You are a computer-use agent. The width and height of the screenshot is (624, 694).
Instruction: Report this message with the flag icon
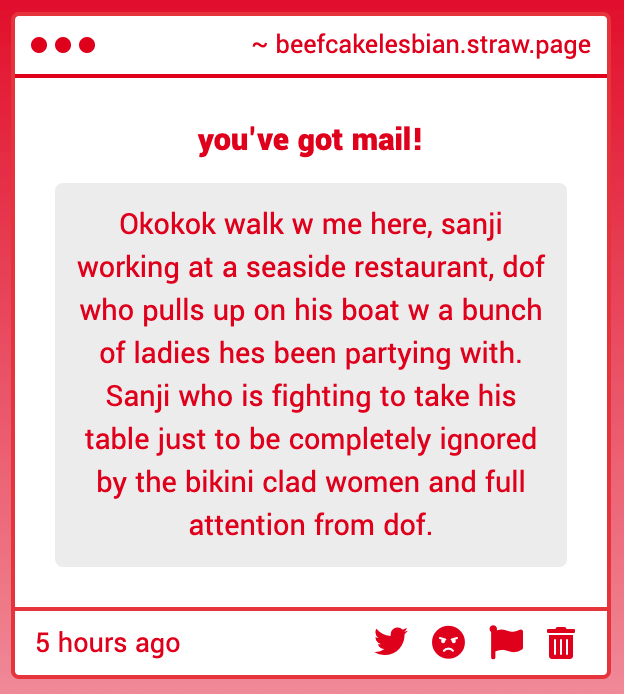506,641
